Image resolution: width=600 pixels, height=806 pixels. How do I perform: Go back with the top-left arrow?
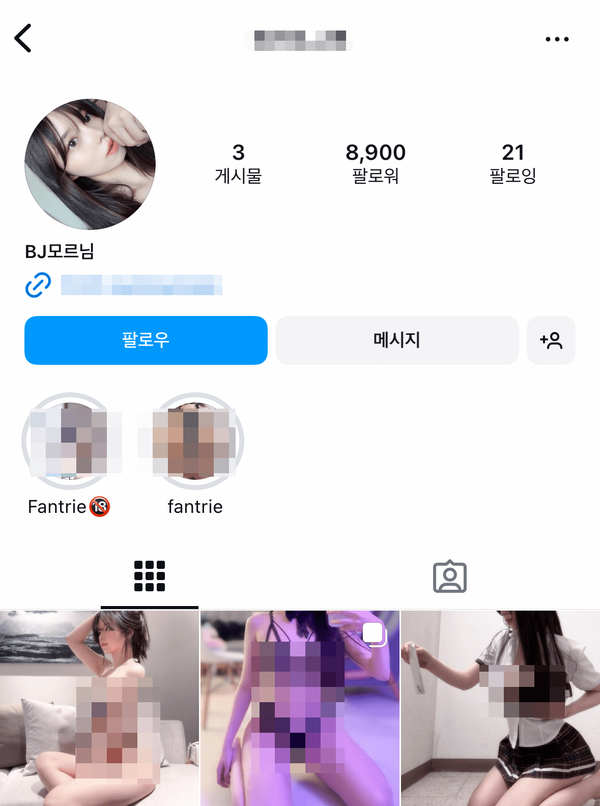24,39
